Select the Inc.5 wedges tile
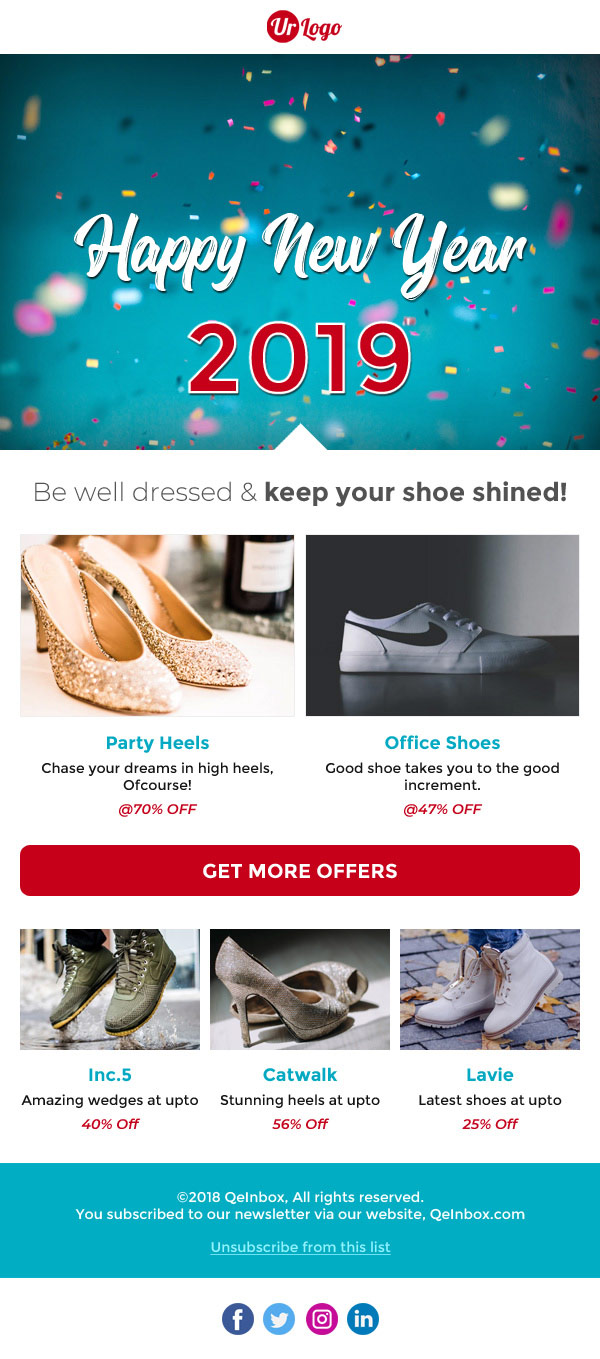Screen dimensions: 600x1359 [110, 989]
